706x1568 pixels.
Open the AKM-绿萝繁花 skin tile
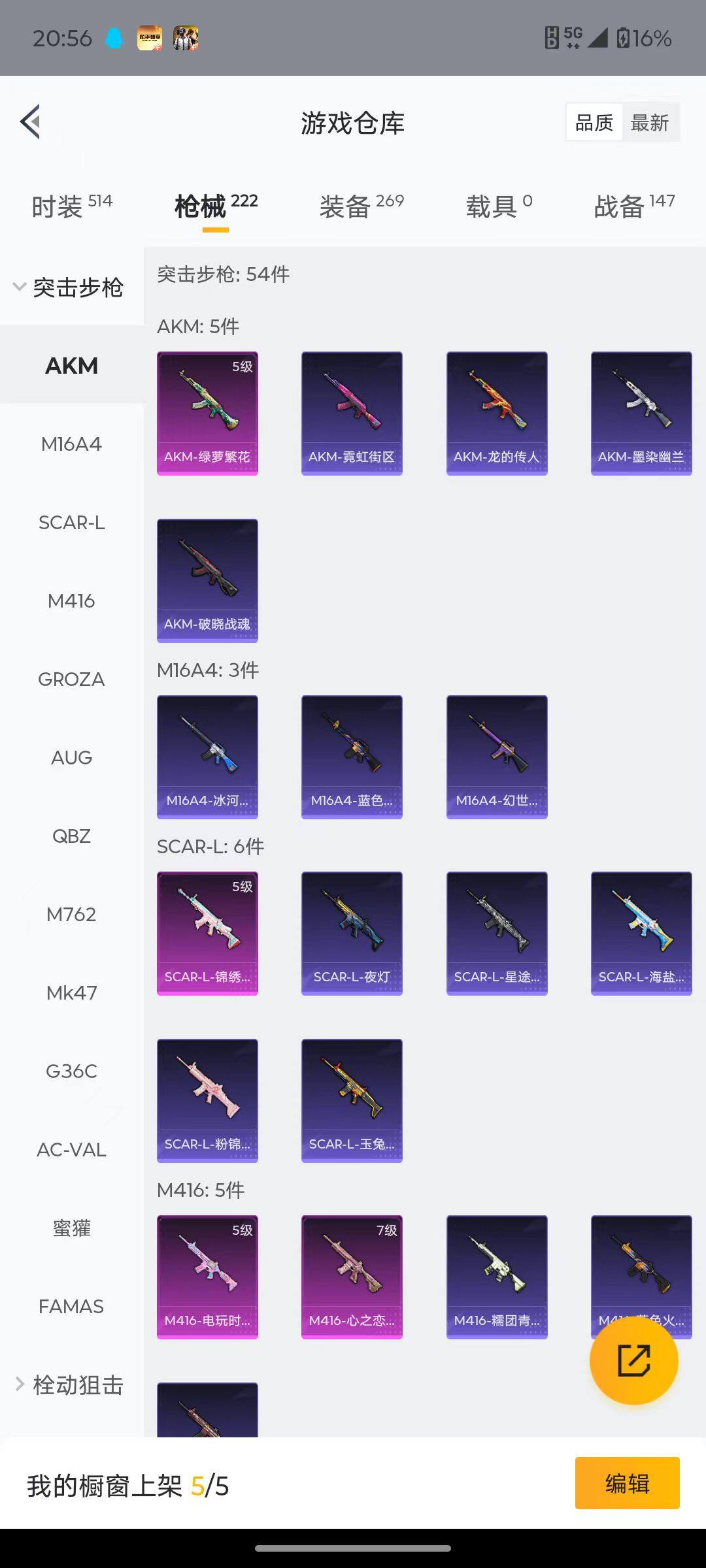point(207,413)
